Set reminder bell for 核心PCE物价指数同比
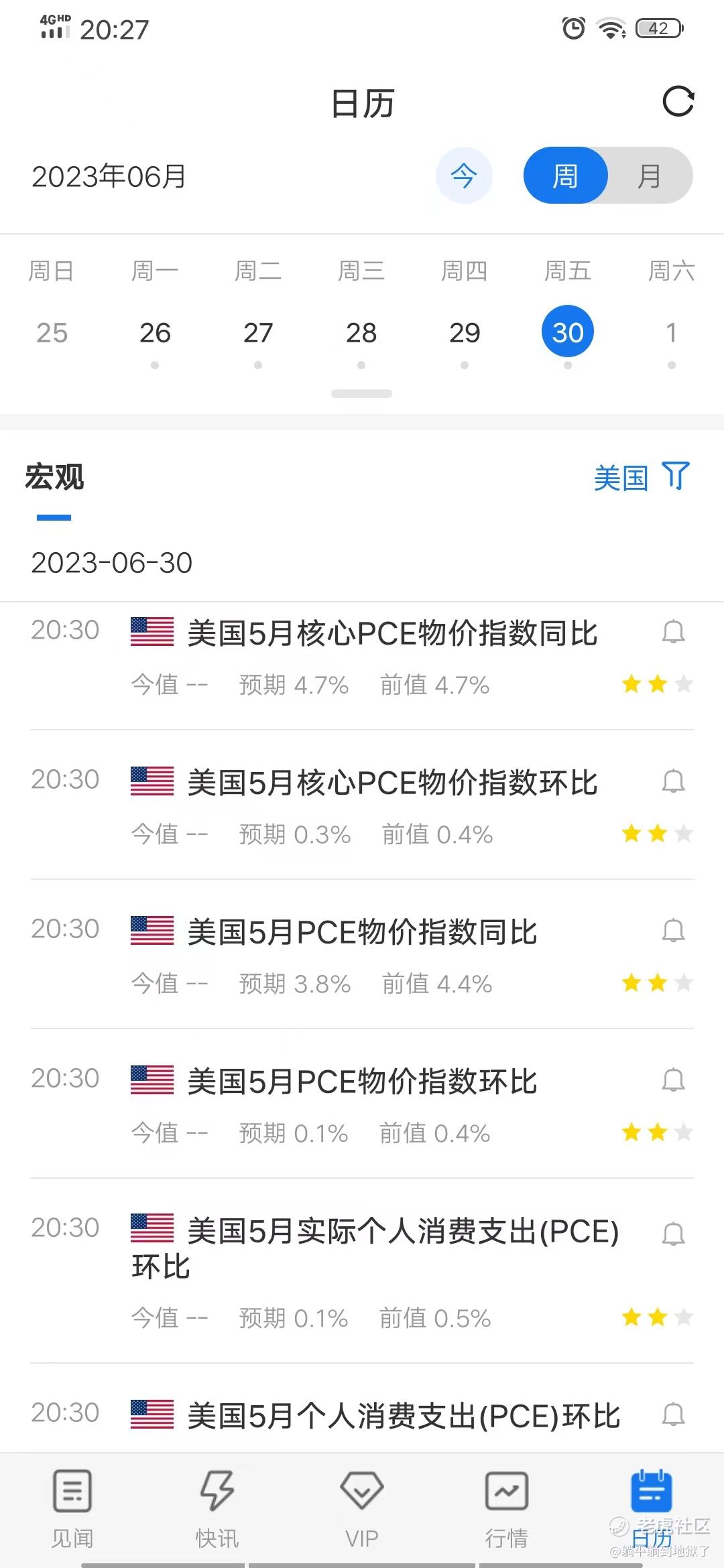The height and width of the screenshot is (1568, 724). click(x=673, y=632)
